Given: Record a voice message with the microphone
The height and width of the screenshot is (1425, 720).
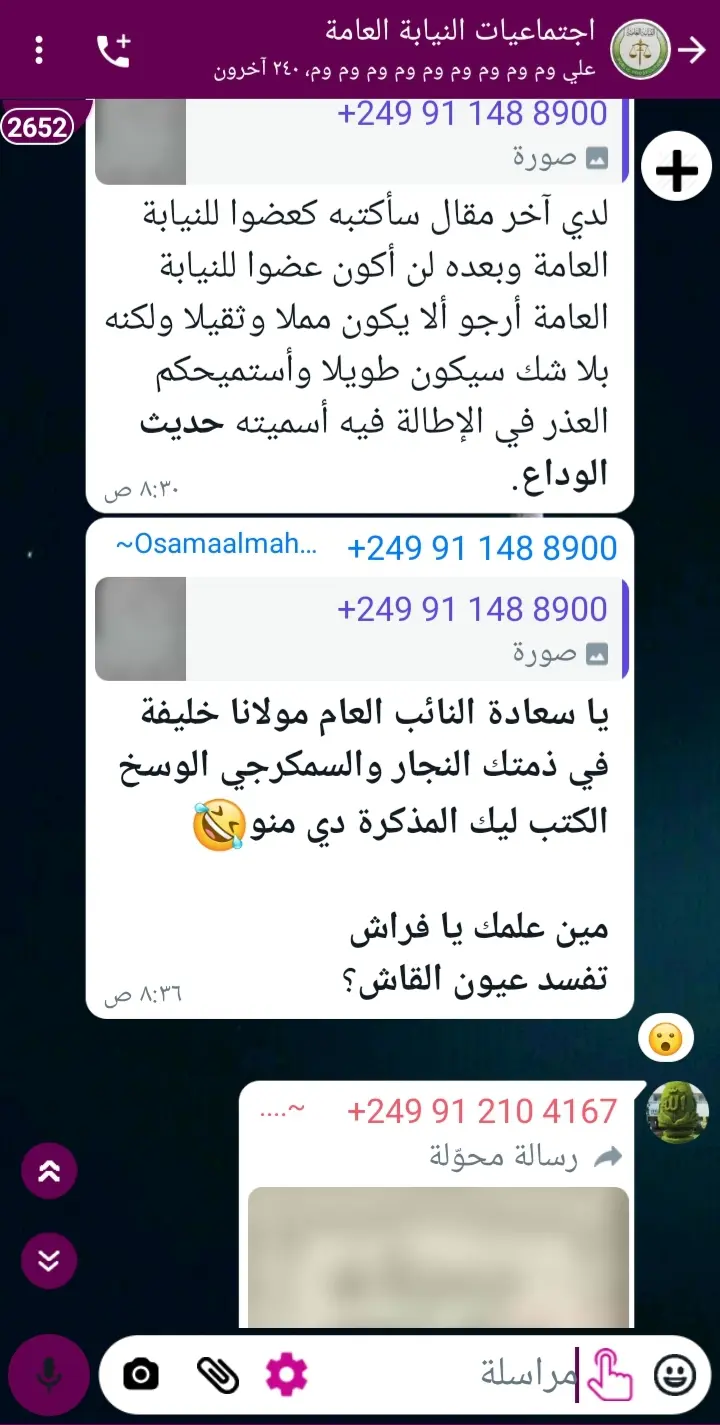Looking at the screenshot, I should click(x=47, y=1376).
